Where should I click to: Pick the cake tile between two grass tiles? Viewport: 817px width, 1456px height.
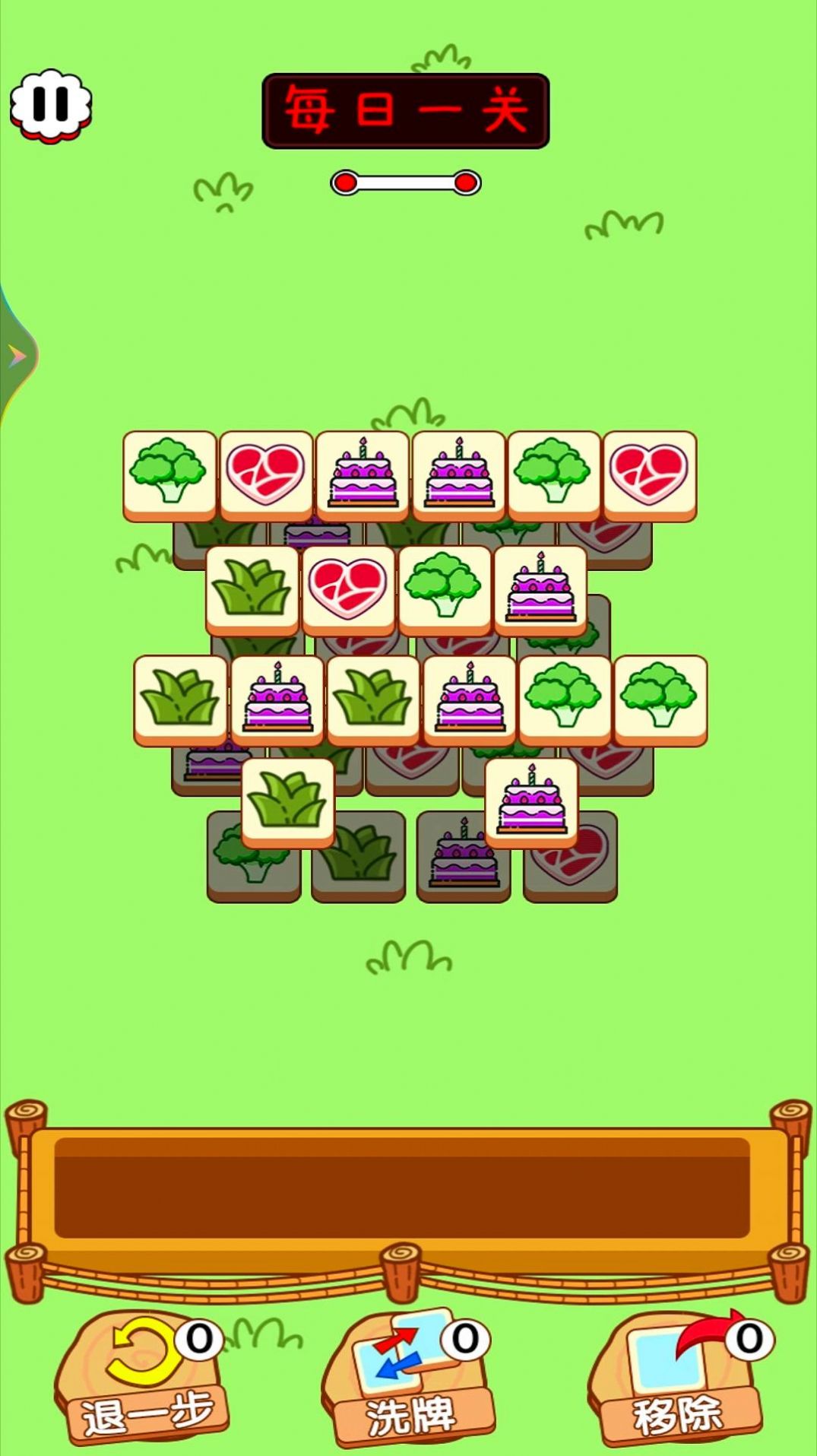click(x=277, y=699)
